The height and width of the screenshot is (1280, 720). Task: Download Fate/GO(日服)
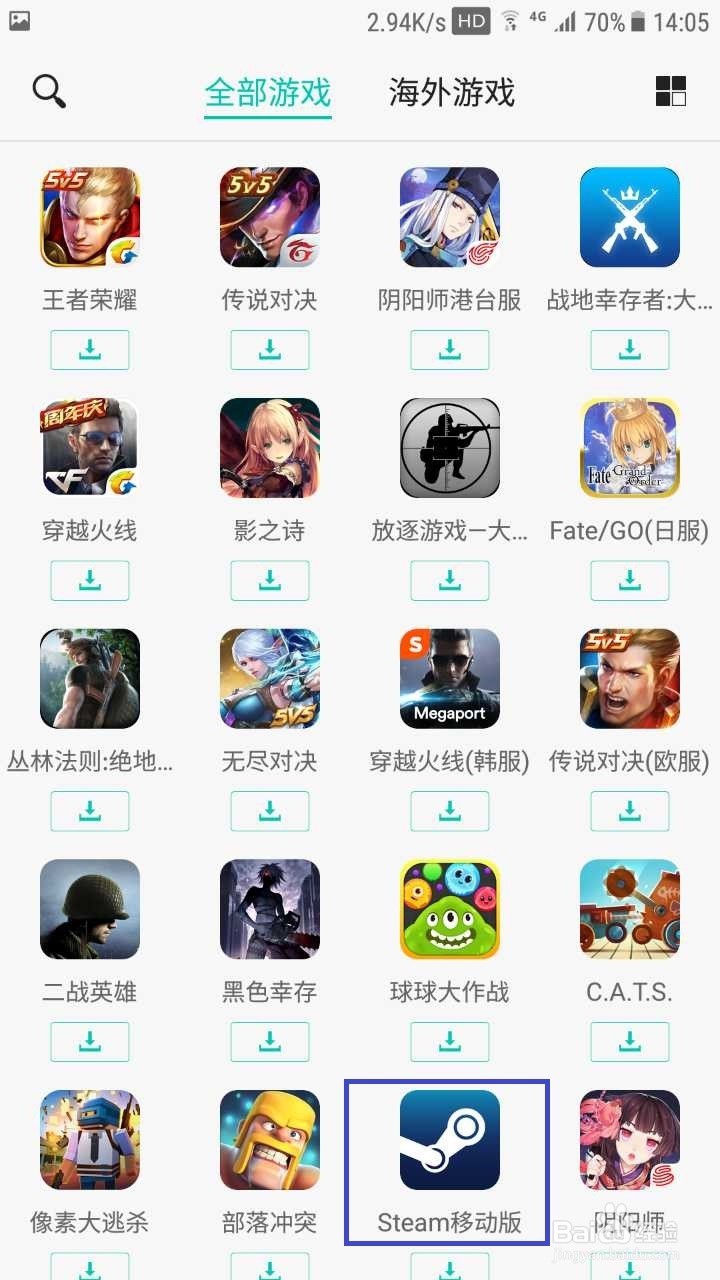[x=630, y=581]
